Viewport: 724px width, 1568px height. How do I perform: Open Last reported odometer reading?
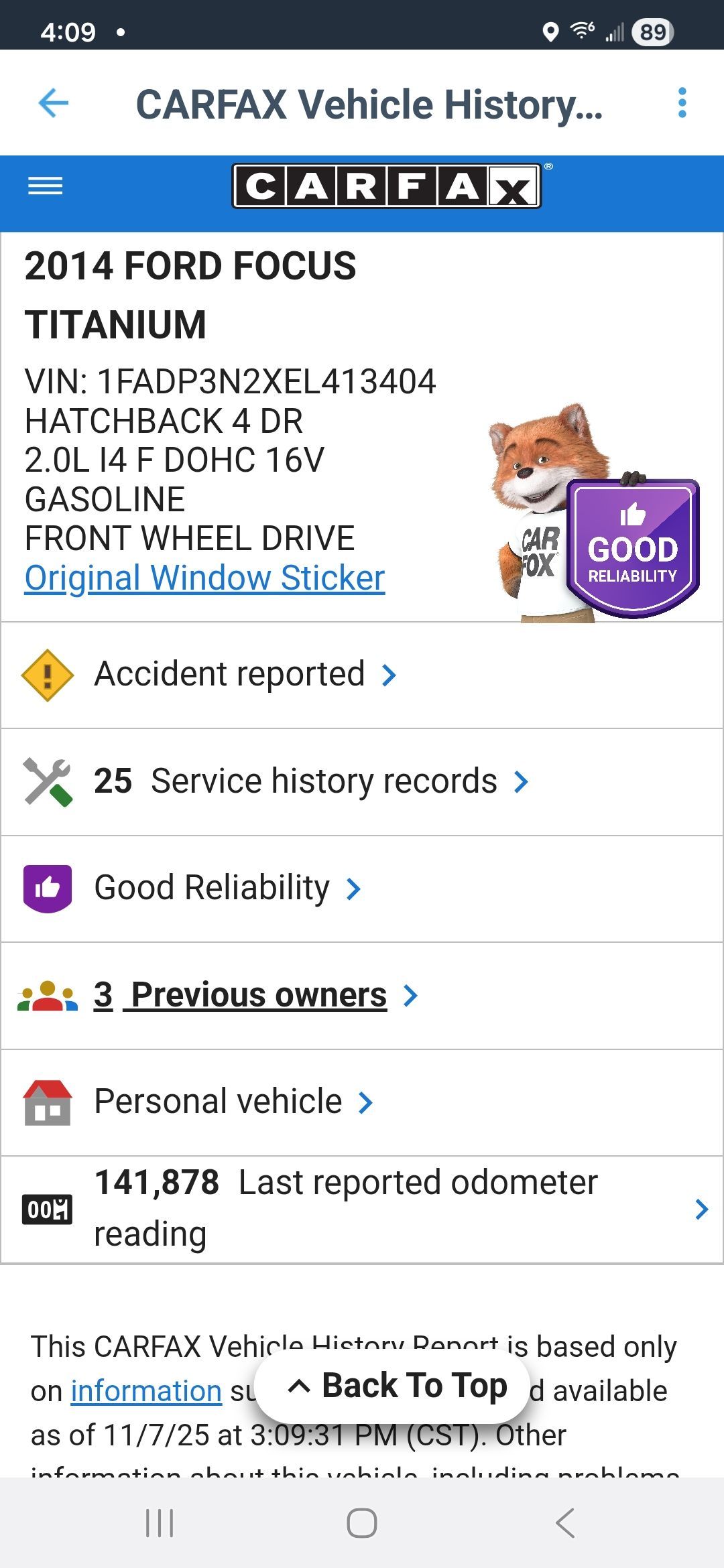point(362,1209)
